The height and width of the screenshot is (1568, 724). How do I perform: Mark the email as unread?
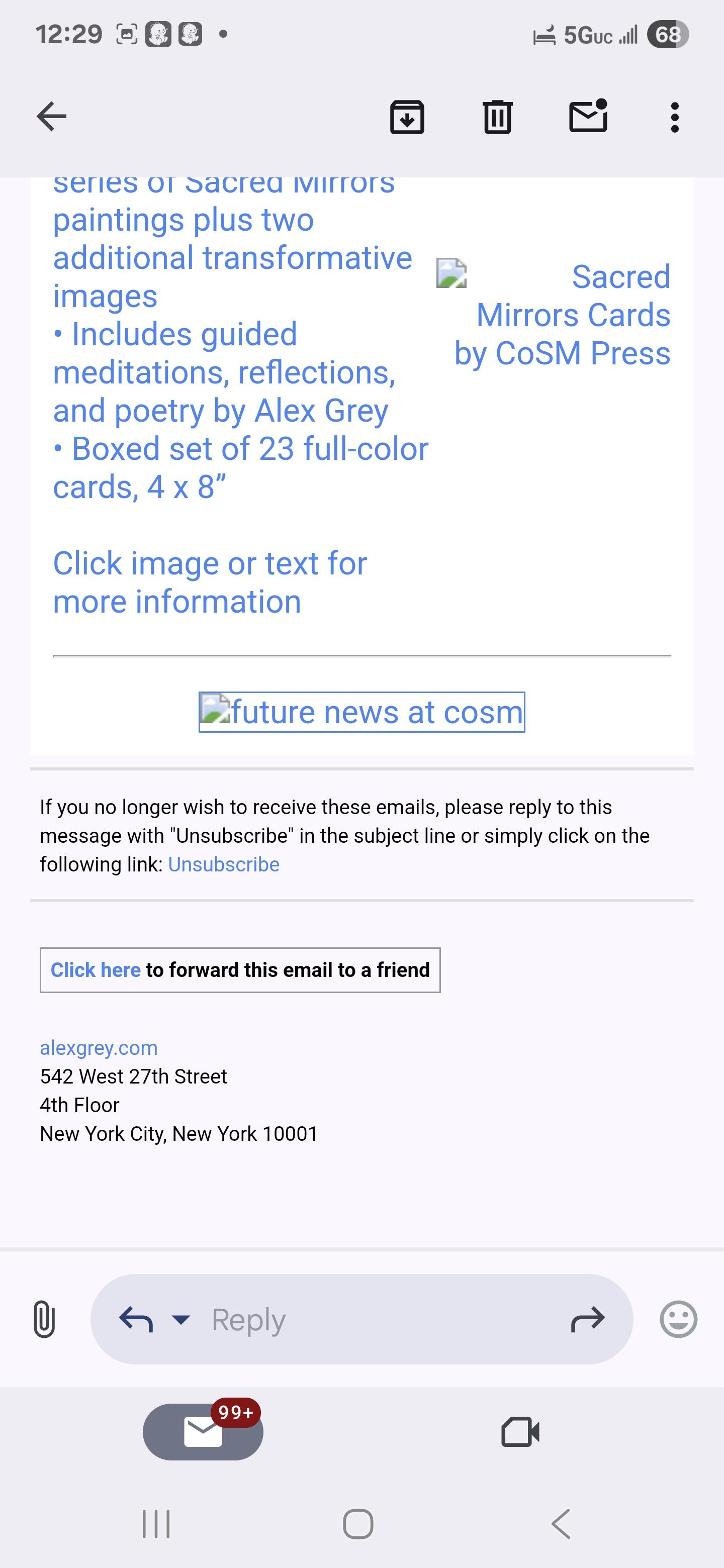point(588,116)
